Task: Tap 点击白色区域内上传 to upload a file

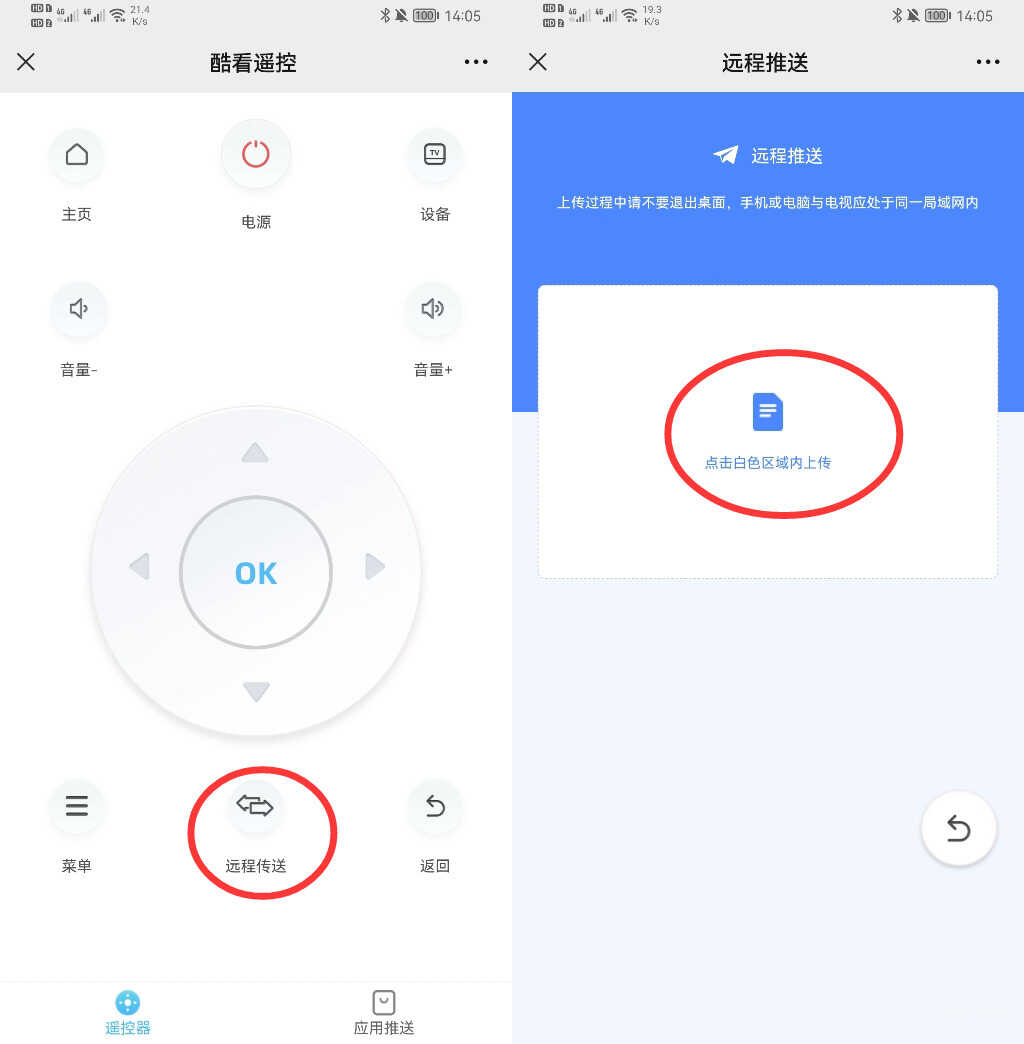Action: coord(768,432)
